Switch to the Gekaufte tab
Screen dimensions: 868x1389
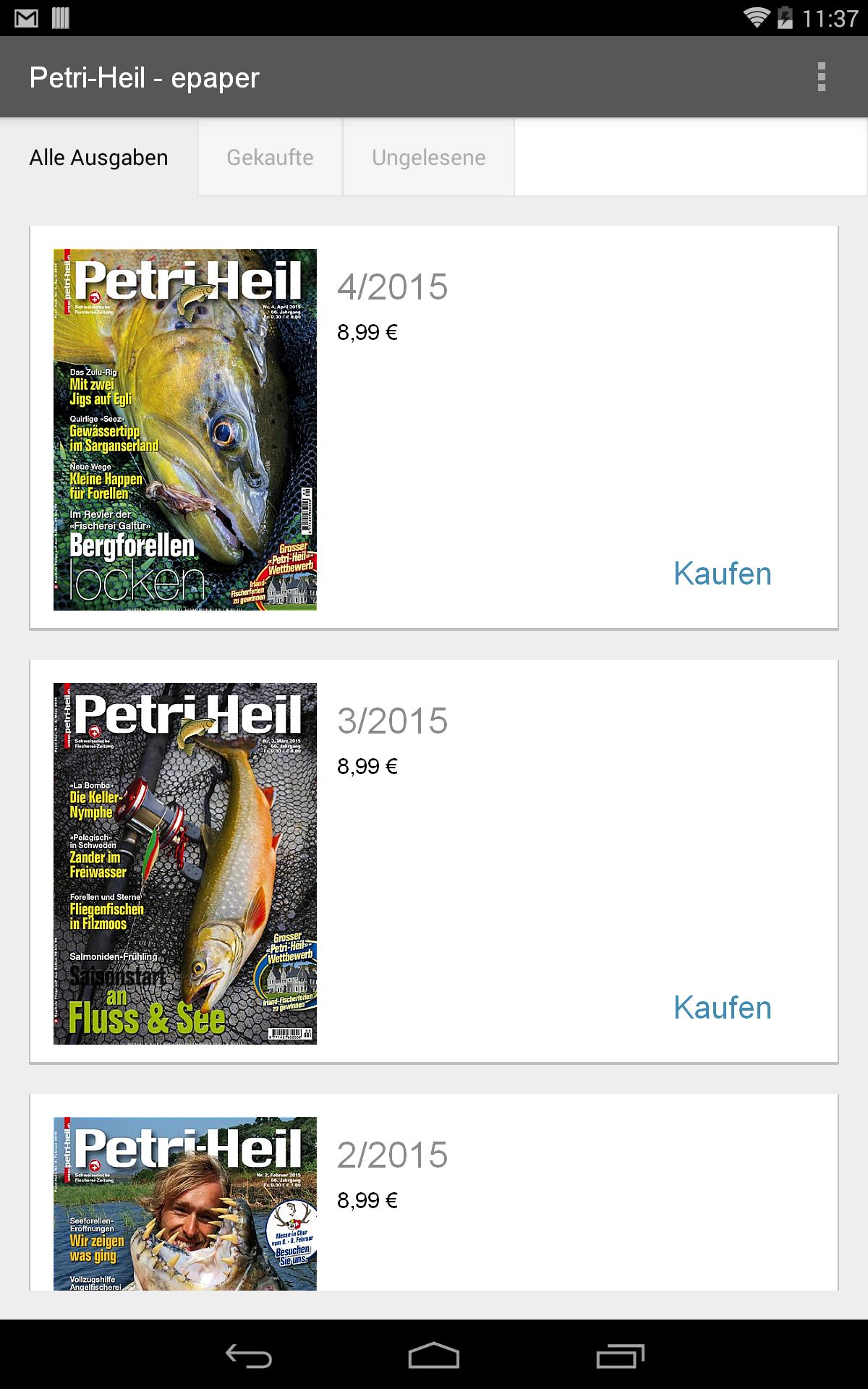point(269,156)
